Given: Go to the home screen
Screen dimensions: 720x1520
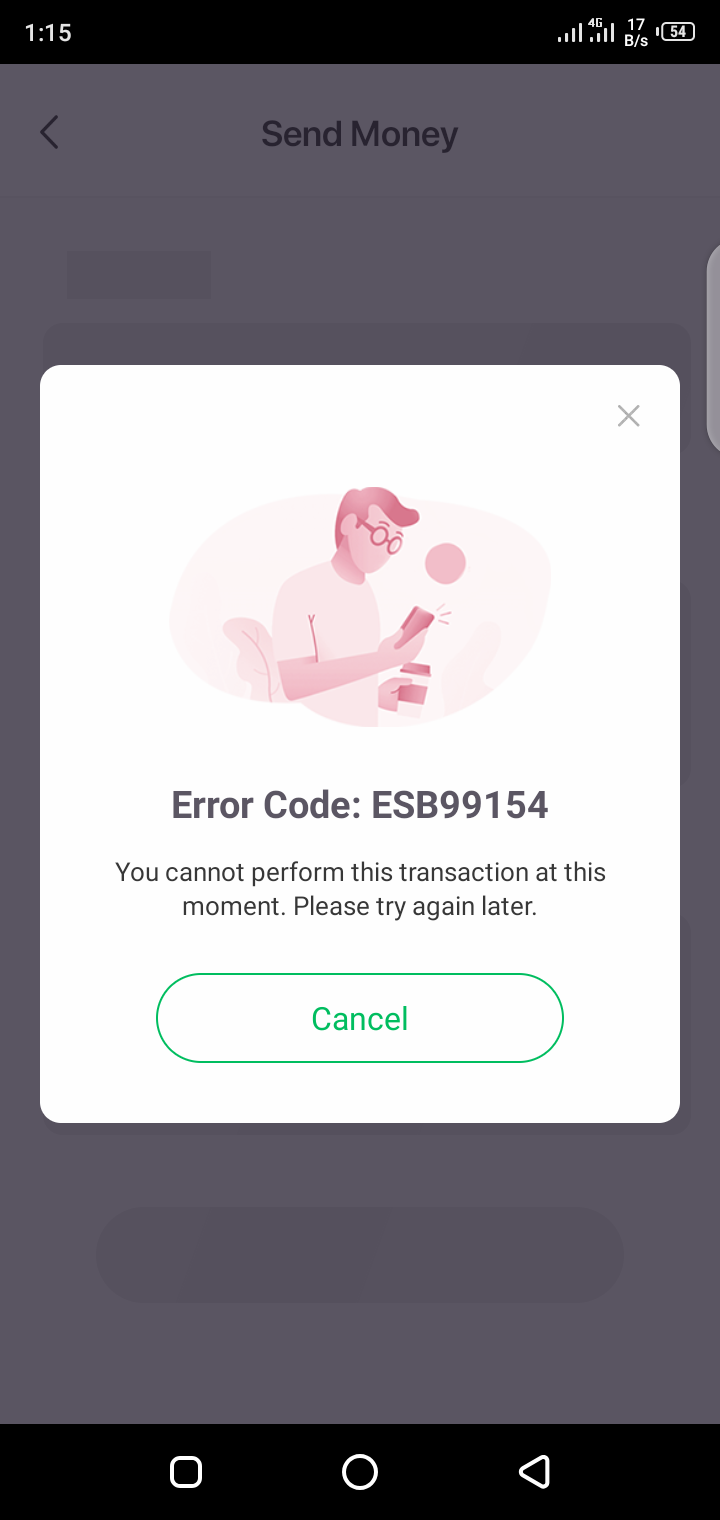Looking at the screenshot, I should (360, 1472).
